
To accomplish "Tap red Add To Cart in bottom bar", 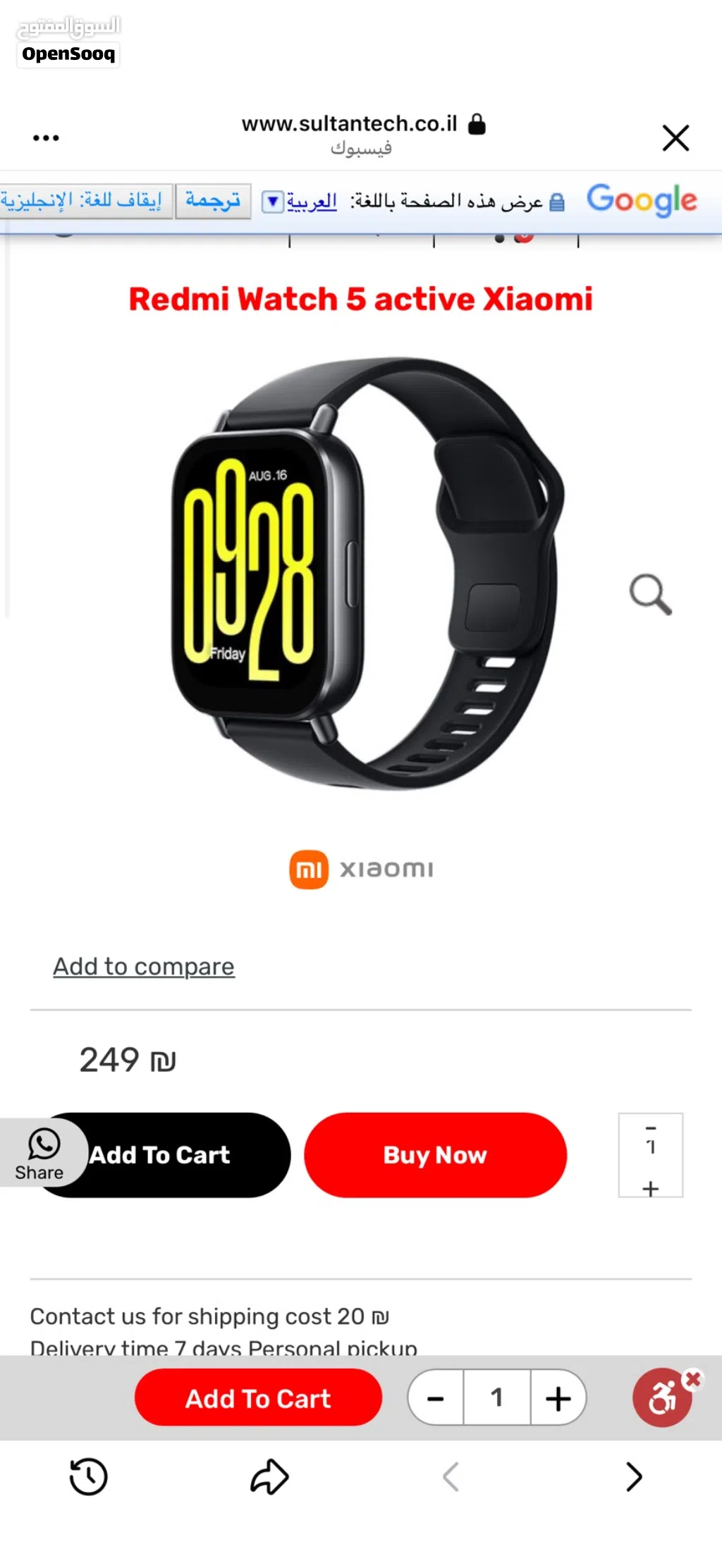I will point(258,1398).
